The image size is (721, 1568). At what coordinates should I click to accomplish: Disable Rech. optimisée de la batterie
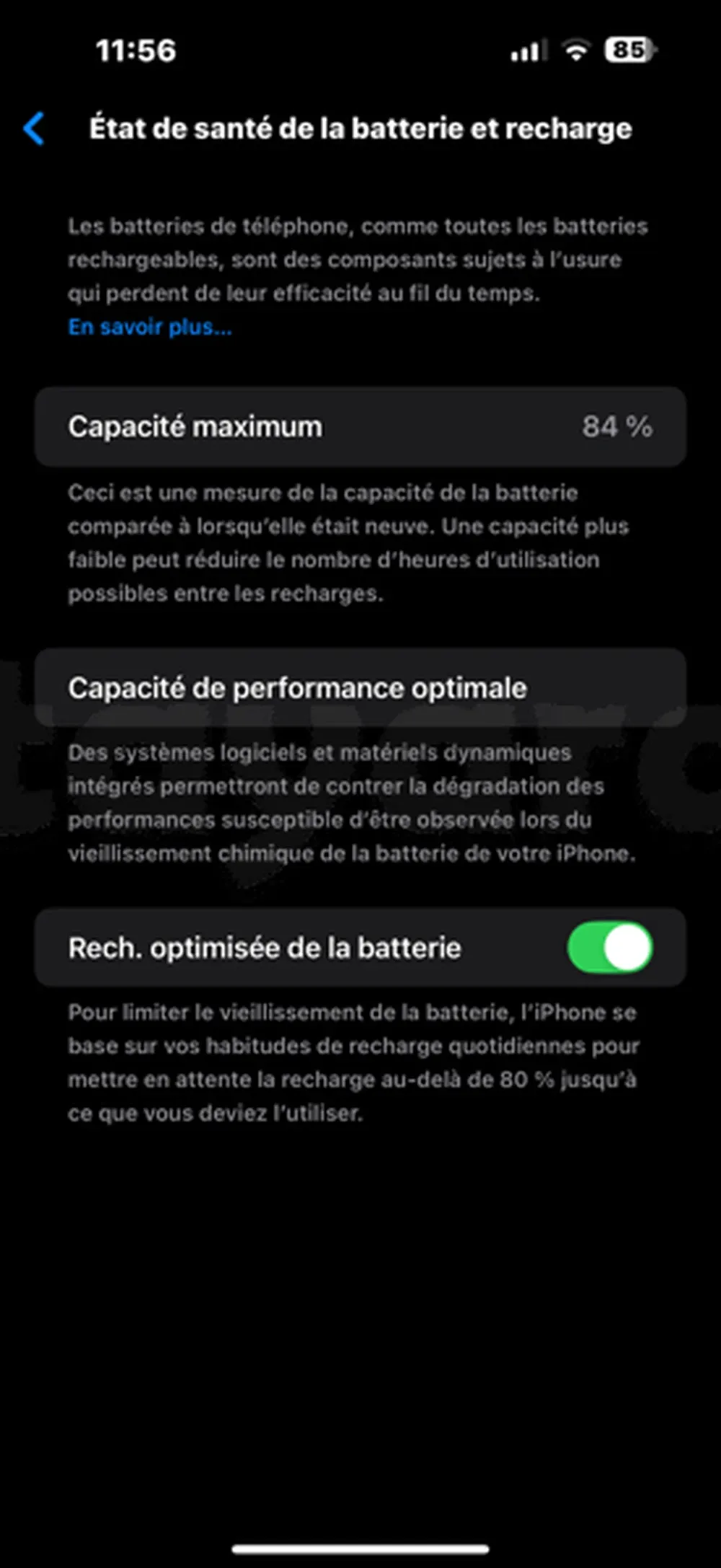point(610,947)
